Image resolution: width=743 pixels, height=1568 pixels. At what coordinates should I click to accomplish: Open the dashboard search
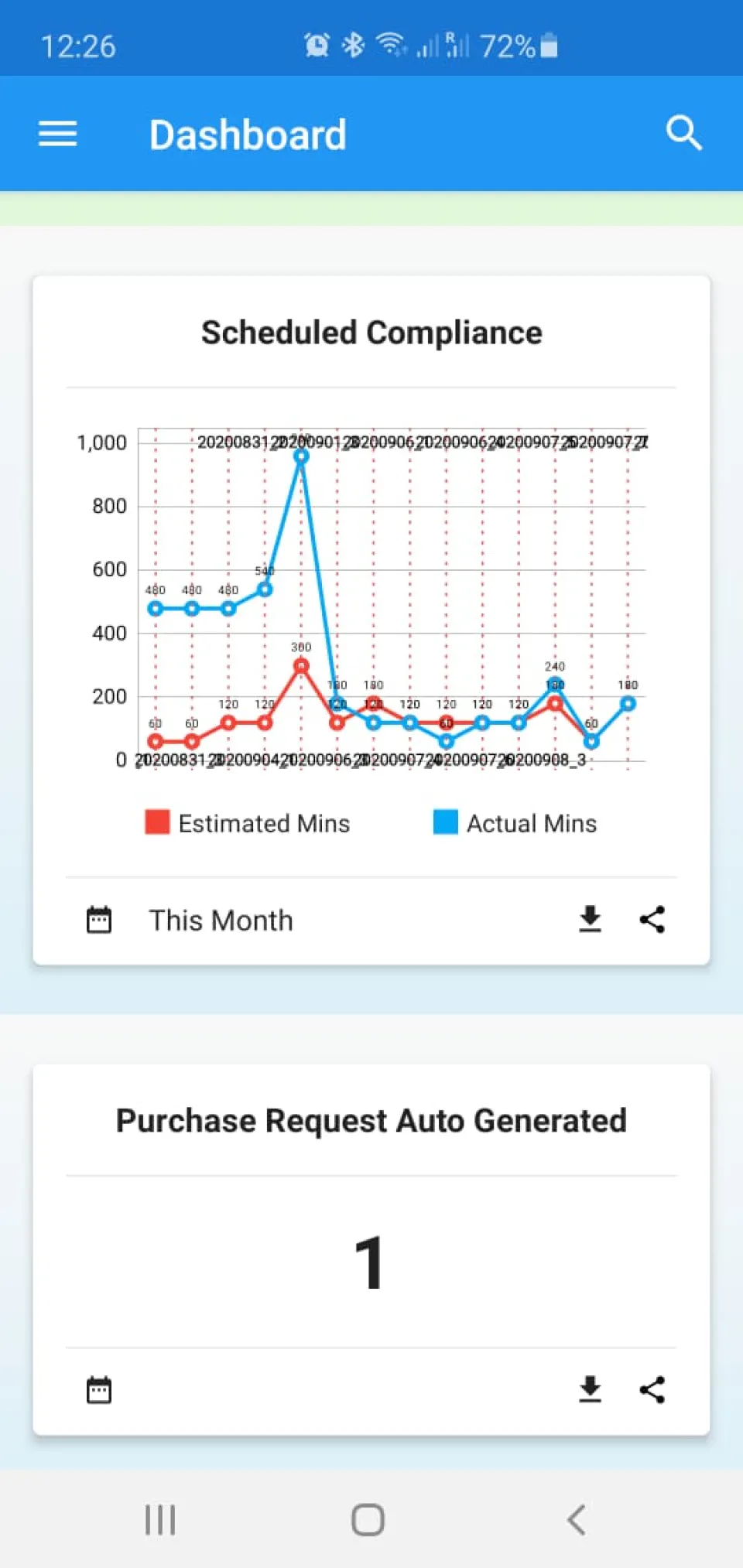(684, 134)
